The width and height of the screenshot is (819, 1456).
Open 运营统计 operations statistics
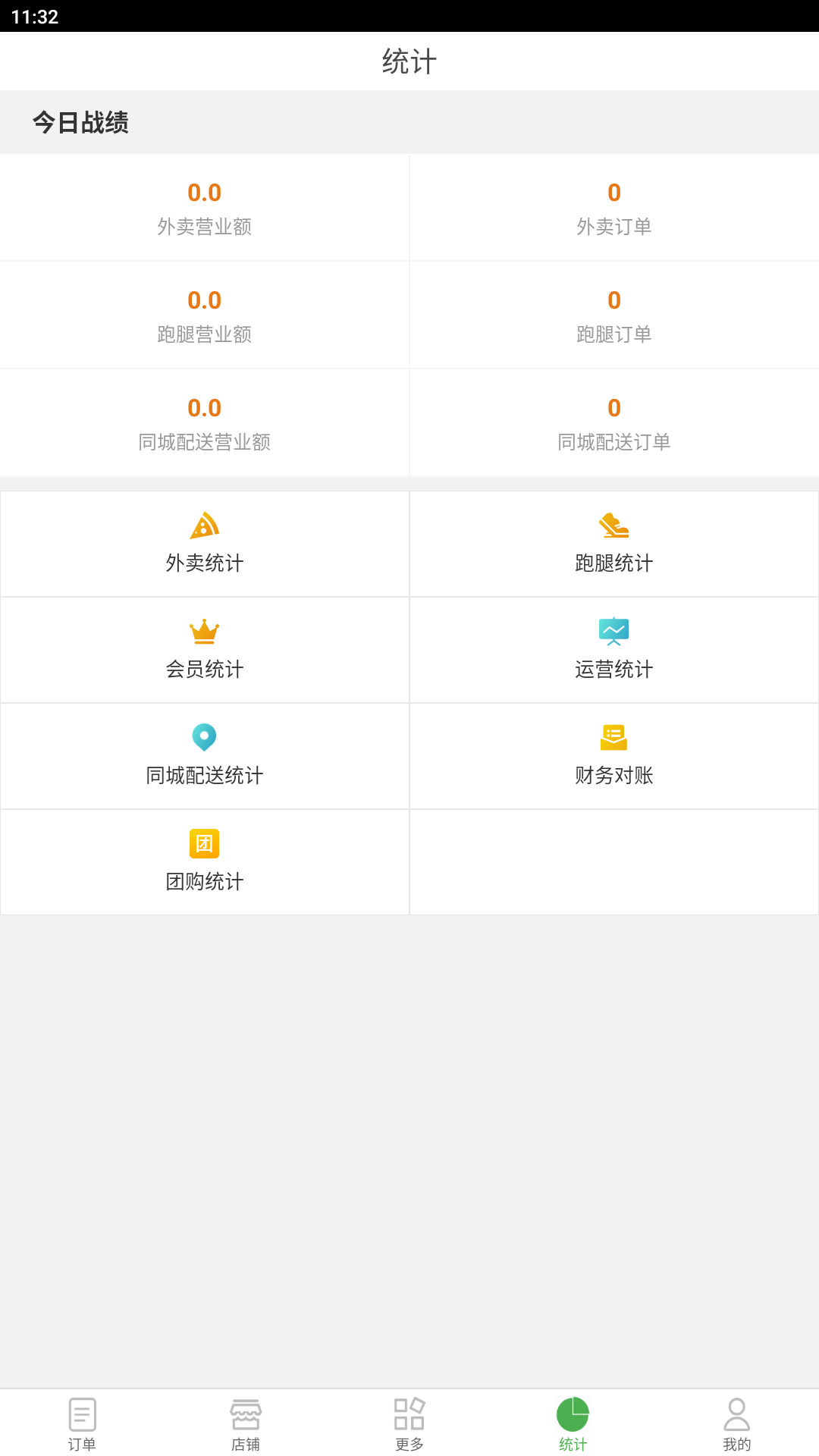pos(614,650)
